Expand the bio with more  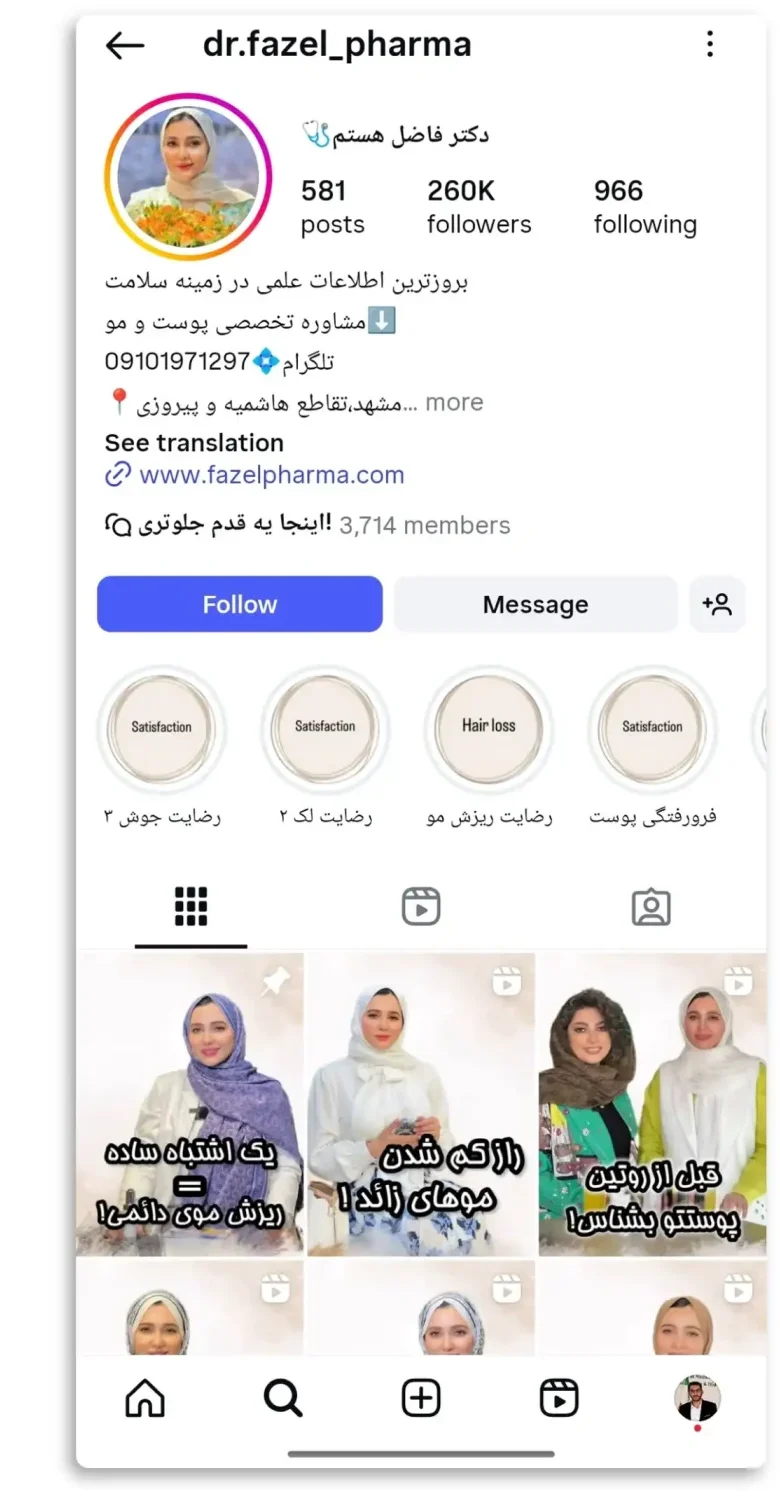coord(454,403)
